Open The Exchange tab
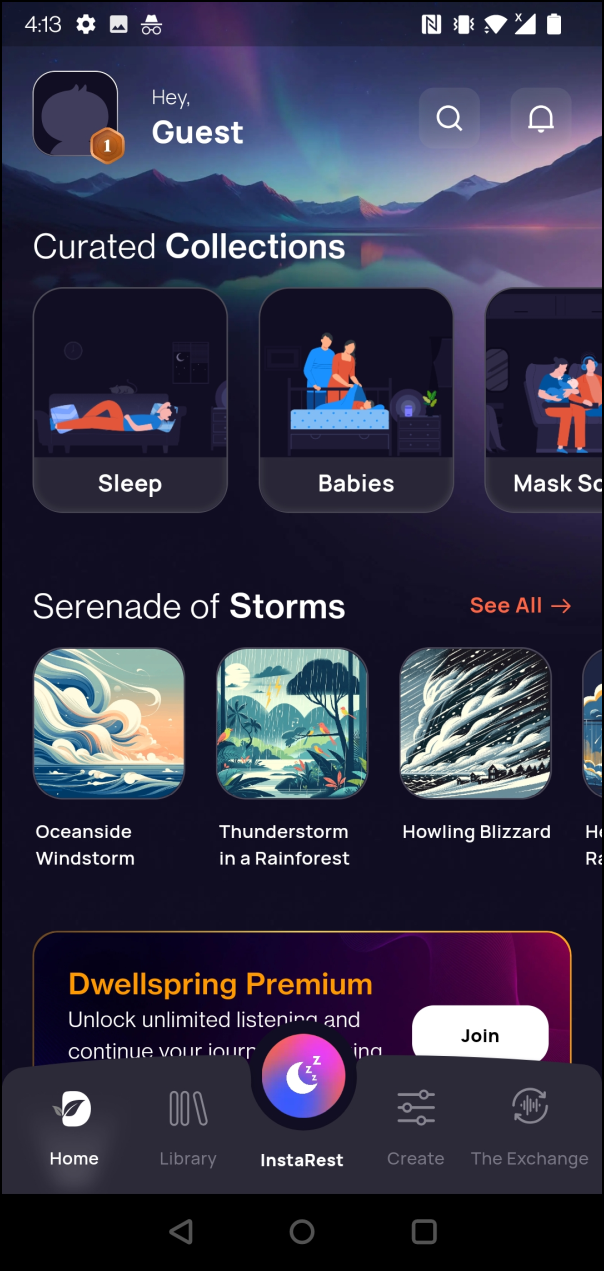Screen dimensions: 604x1271 [529, 1128]
